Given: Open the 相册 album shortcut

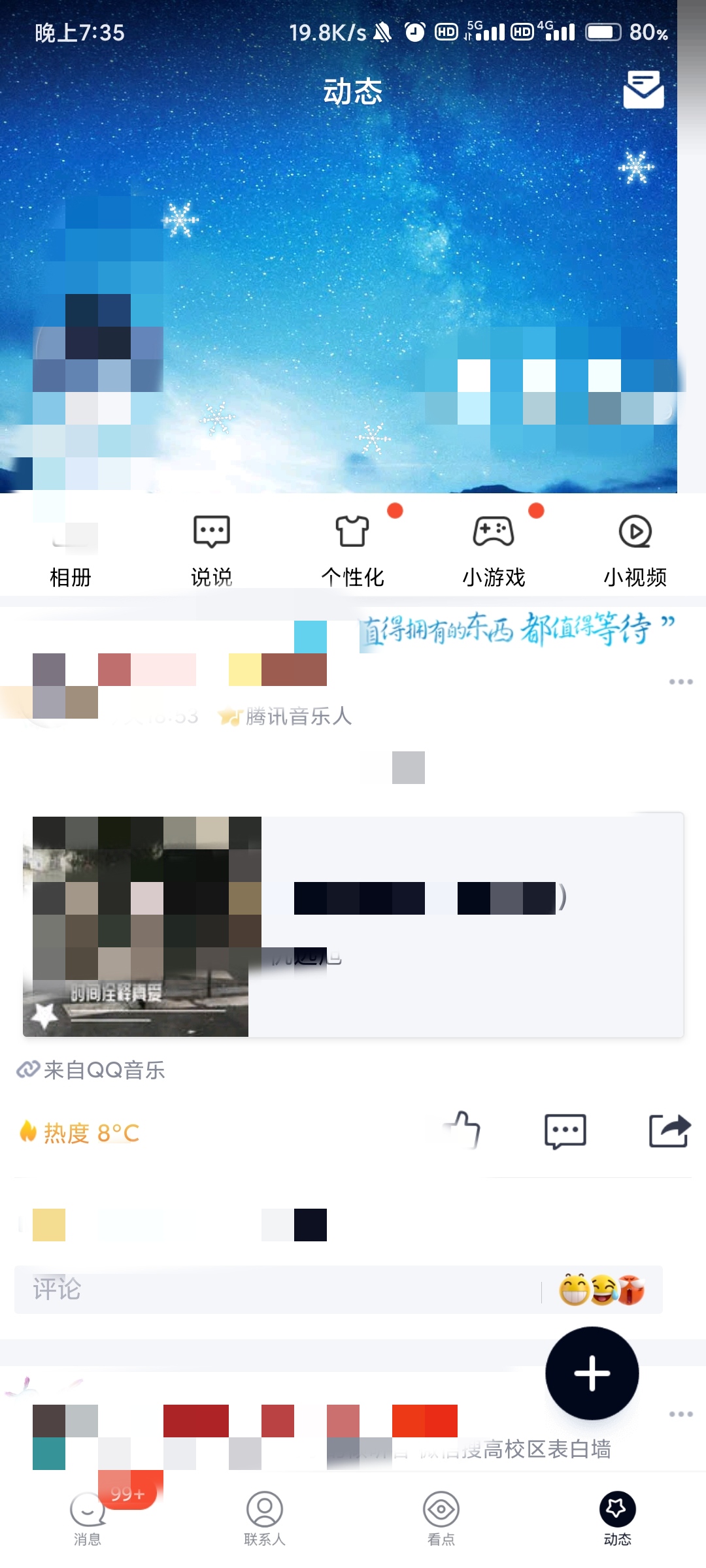Looking at the screenshot, I should tap(71, 552).
